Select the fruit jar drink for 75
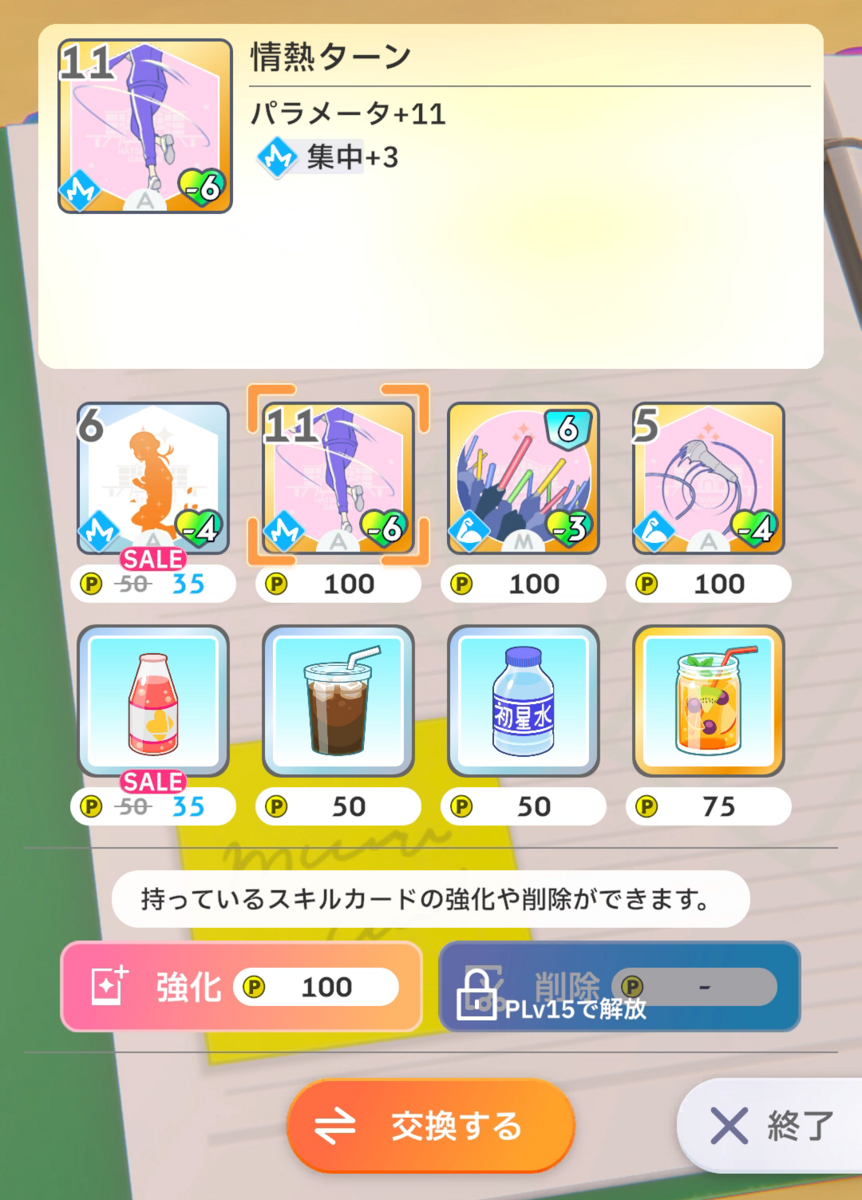Image resolution: width=862 pixels, height=1200 pixels. (708, 701)
